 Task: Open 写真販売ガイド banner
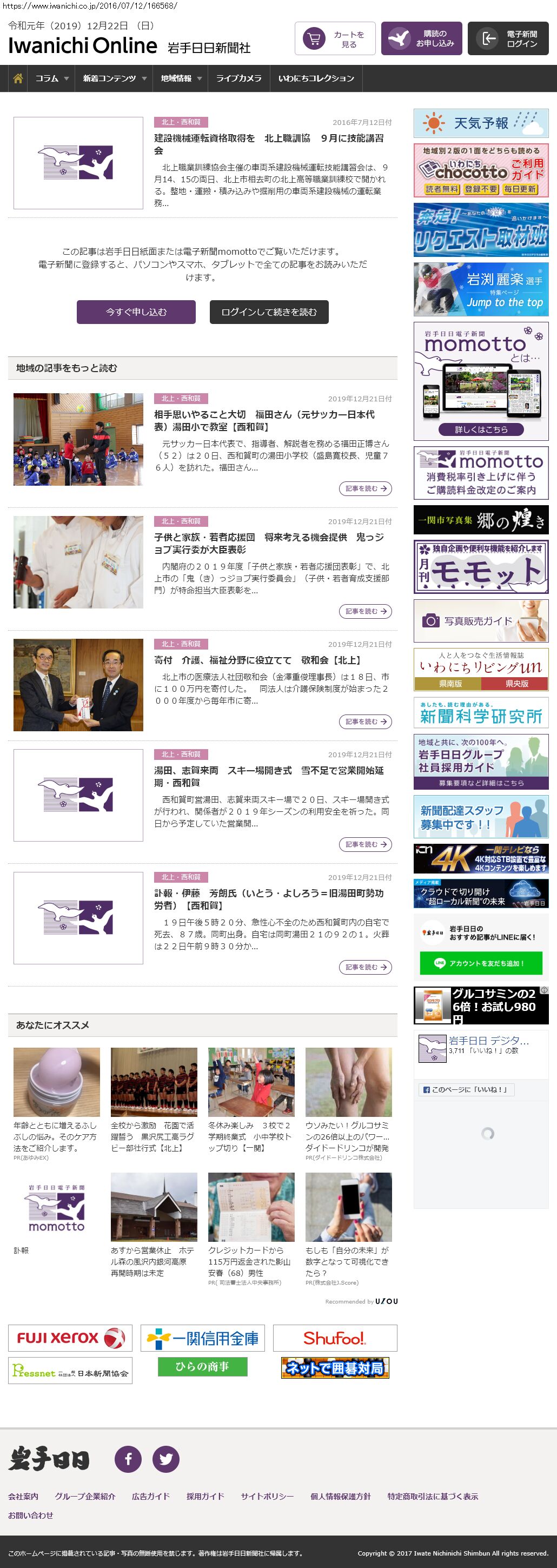pos(481,621)
